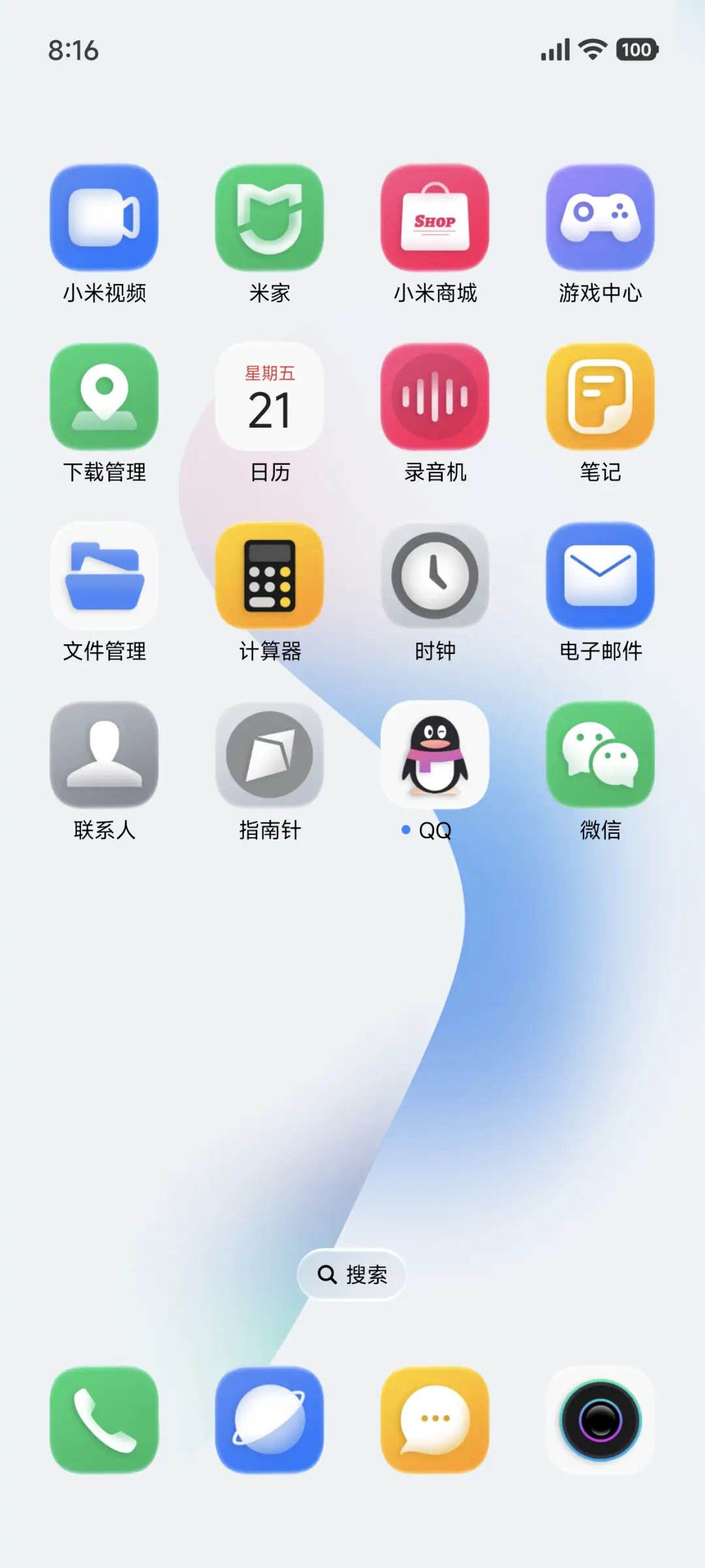Open the 日历 calendar showing Friday 21

[270, 397]
